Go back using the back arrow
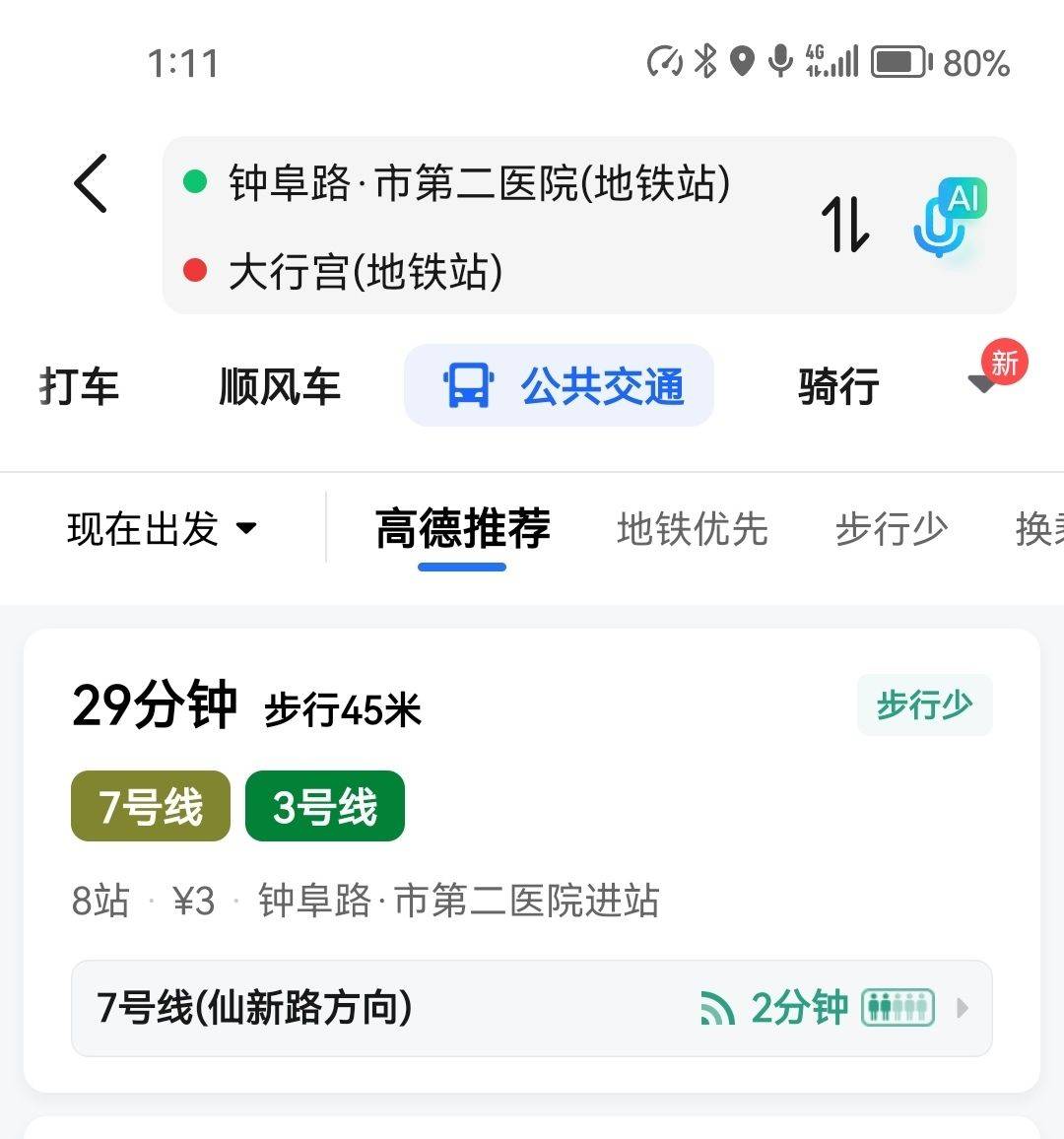This screenshot has height=1139, width=1064. tap(91, 183)
